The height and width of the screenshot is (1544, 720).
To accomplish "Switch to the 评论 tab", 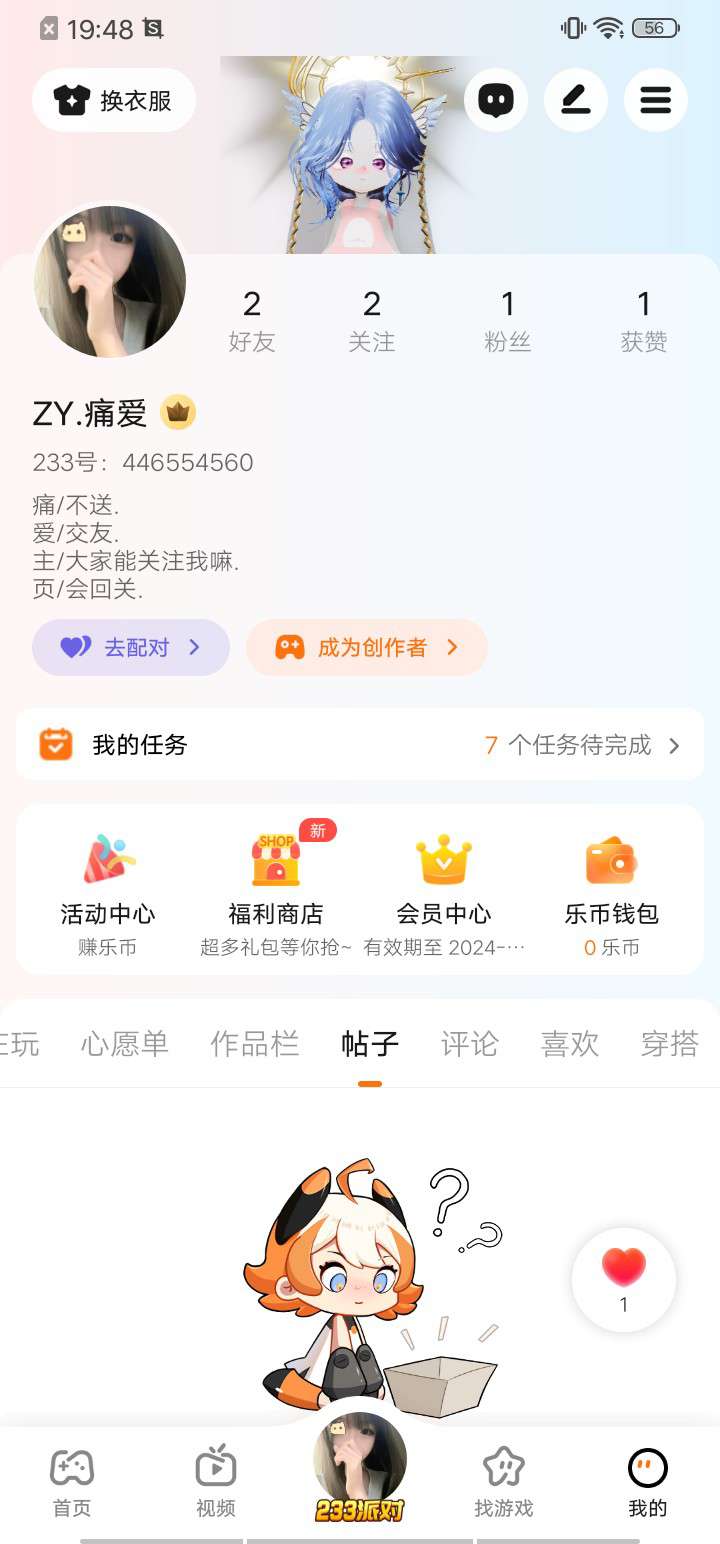I will click(470, 1044).
